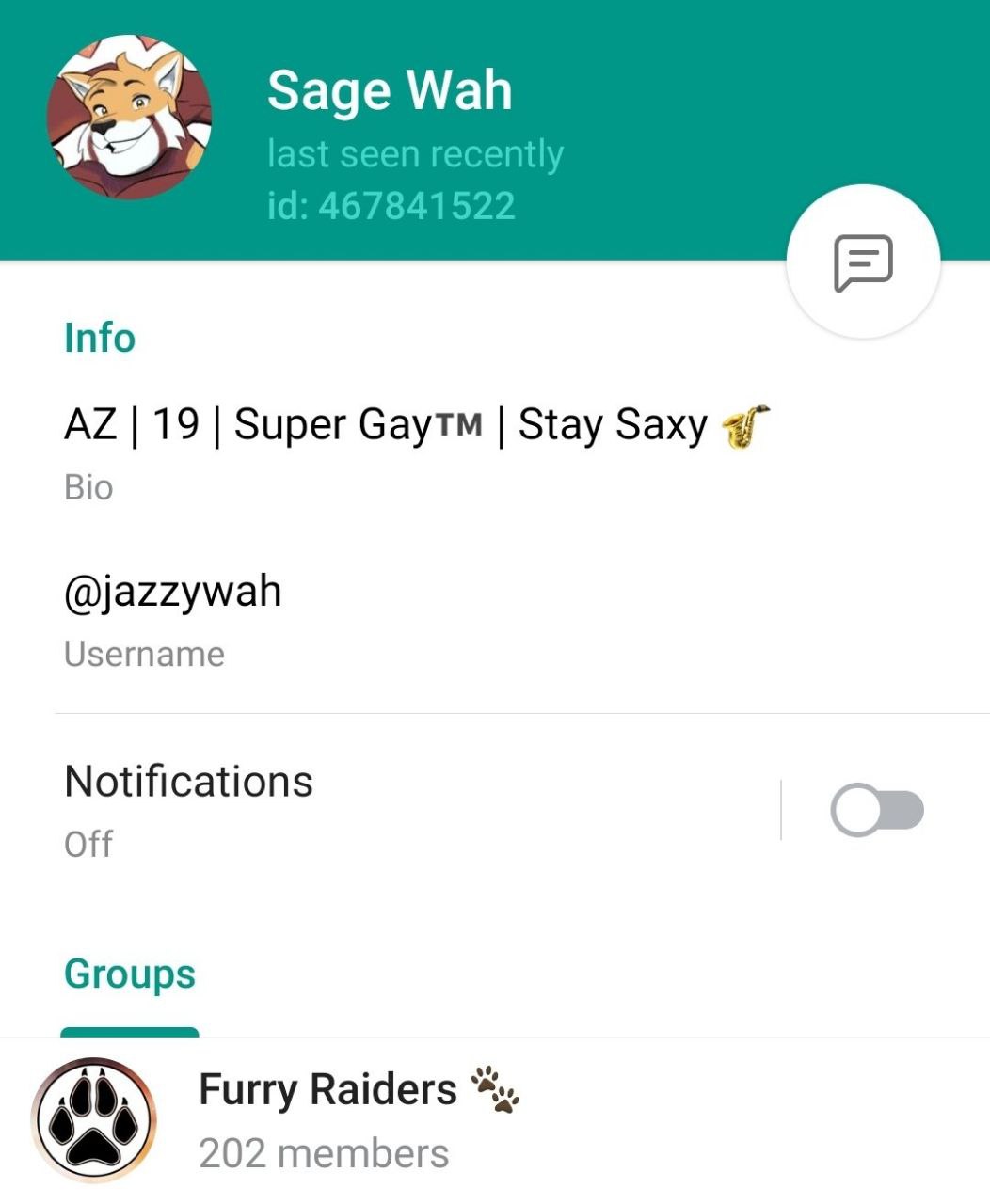This screenshot has width=990, height=1204.
Task: Open Sage Wah's profile picture
Action: [x=129, y=118]
